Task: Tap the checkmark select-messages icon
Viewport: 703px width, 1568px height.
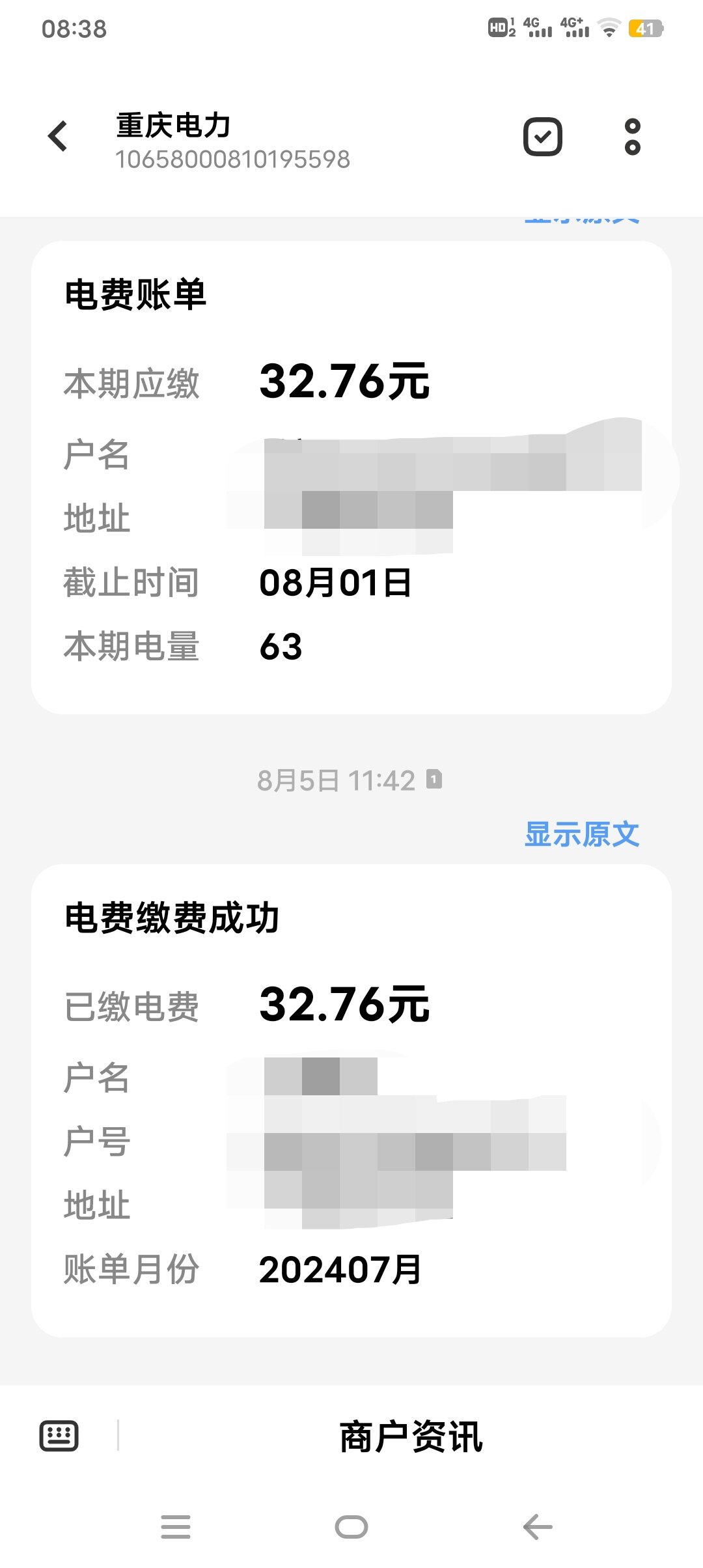Action: (x=543, y=137)
